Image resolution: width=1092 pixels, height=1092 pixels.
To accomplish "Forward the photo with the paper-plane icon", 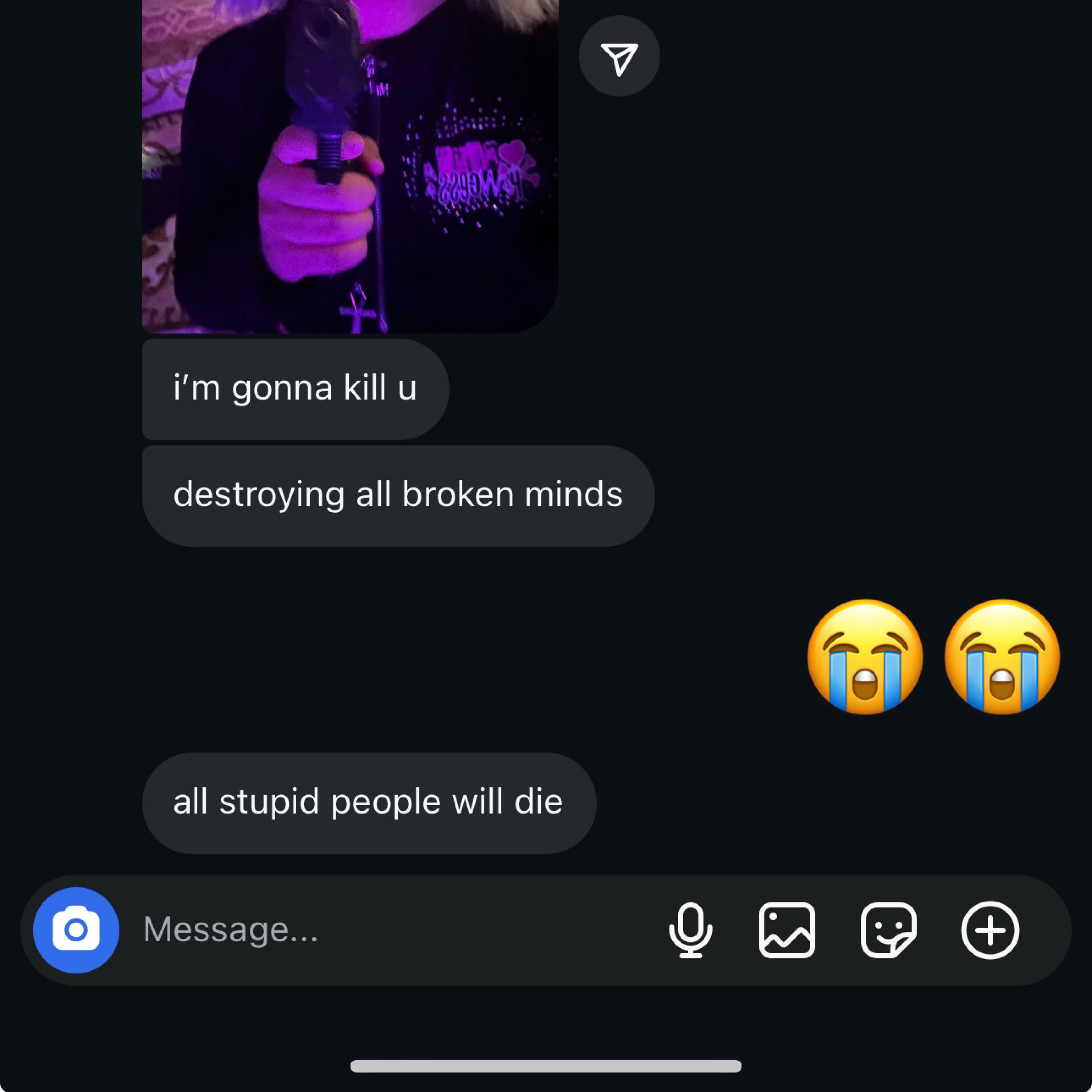I will 619,56.
